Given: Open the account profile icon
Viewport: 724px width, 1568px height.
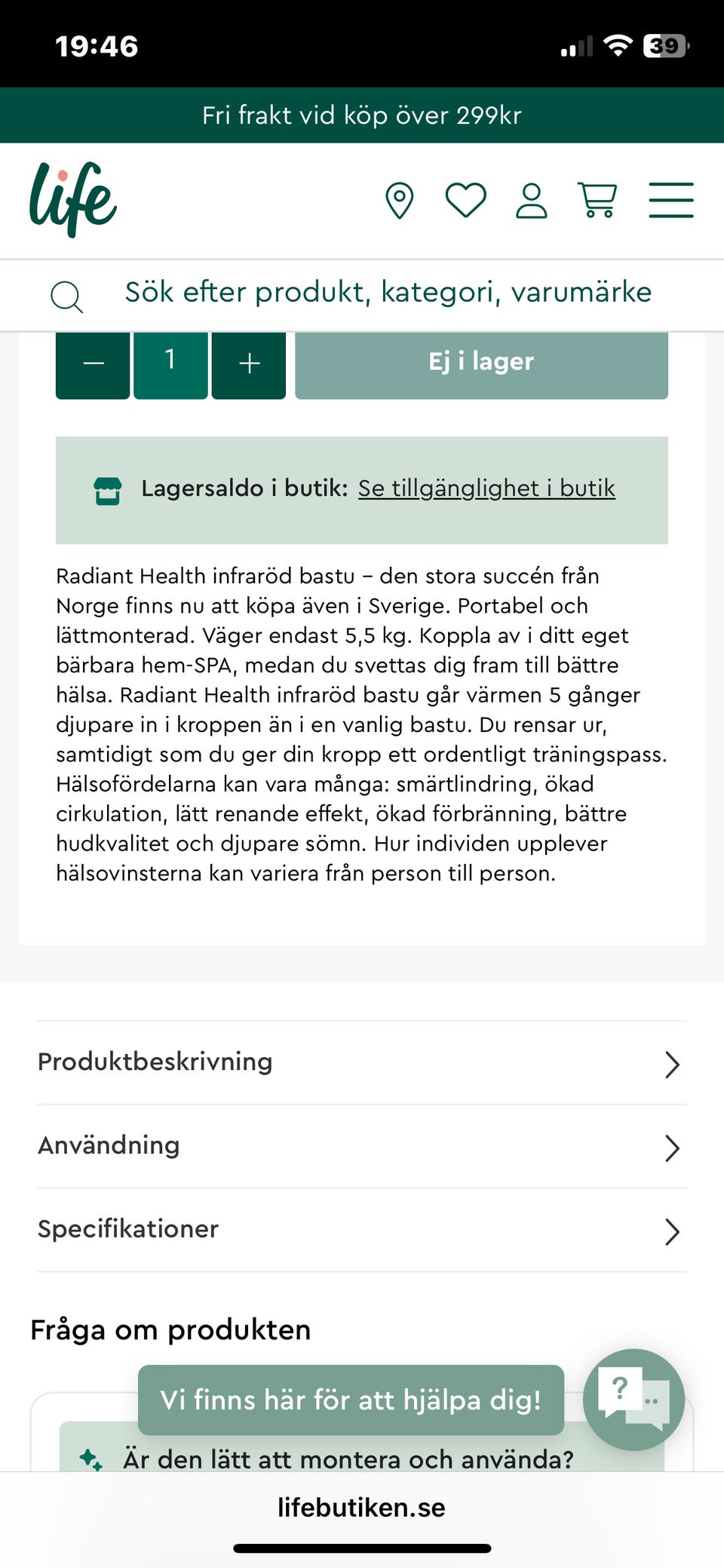Looking at the screenshot, I should tap(534, 200).
